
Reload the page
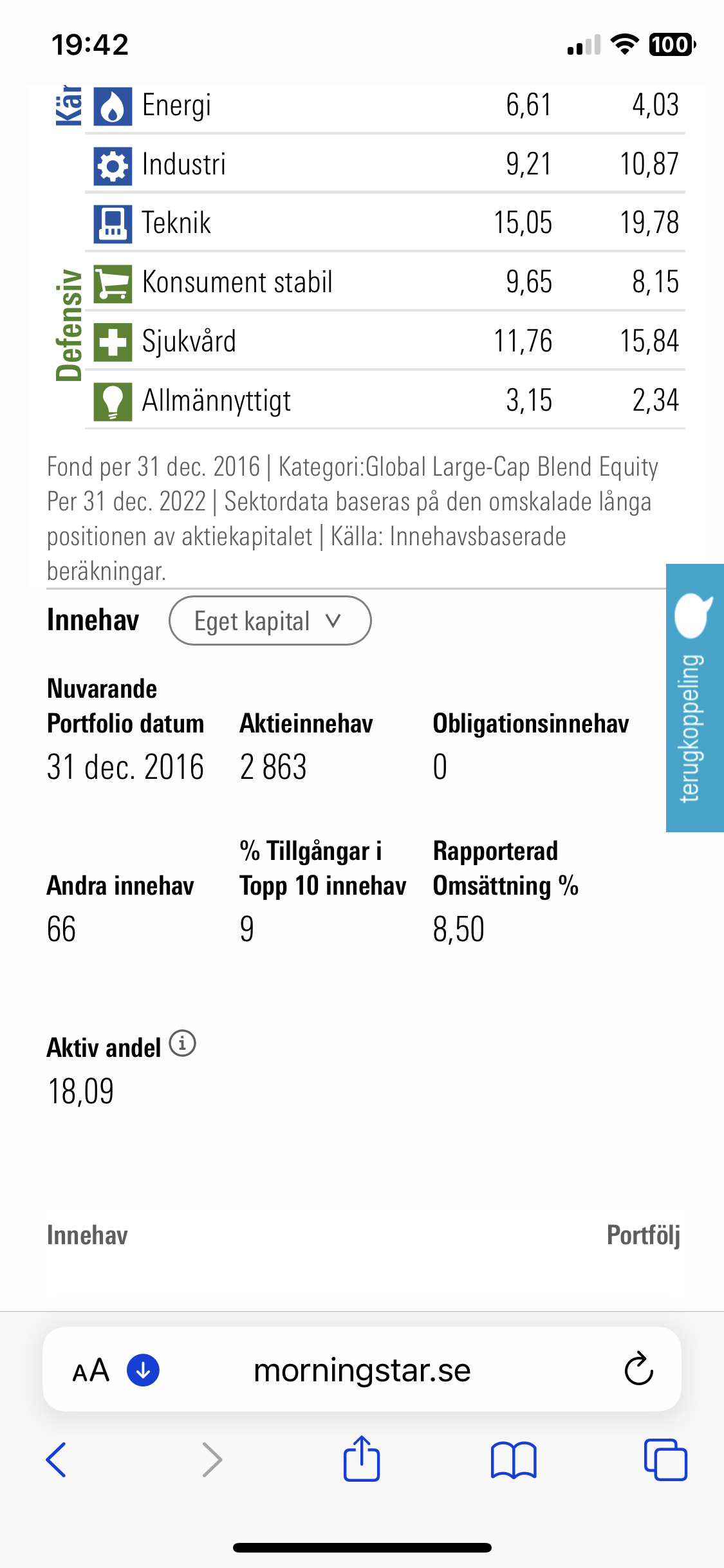pyautogui.click(x=638, y=1370)
